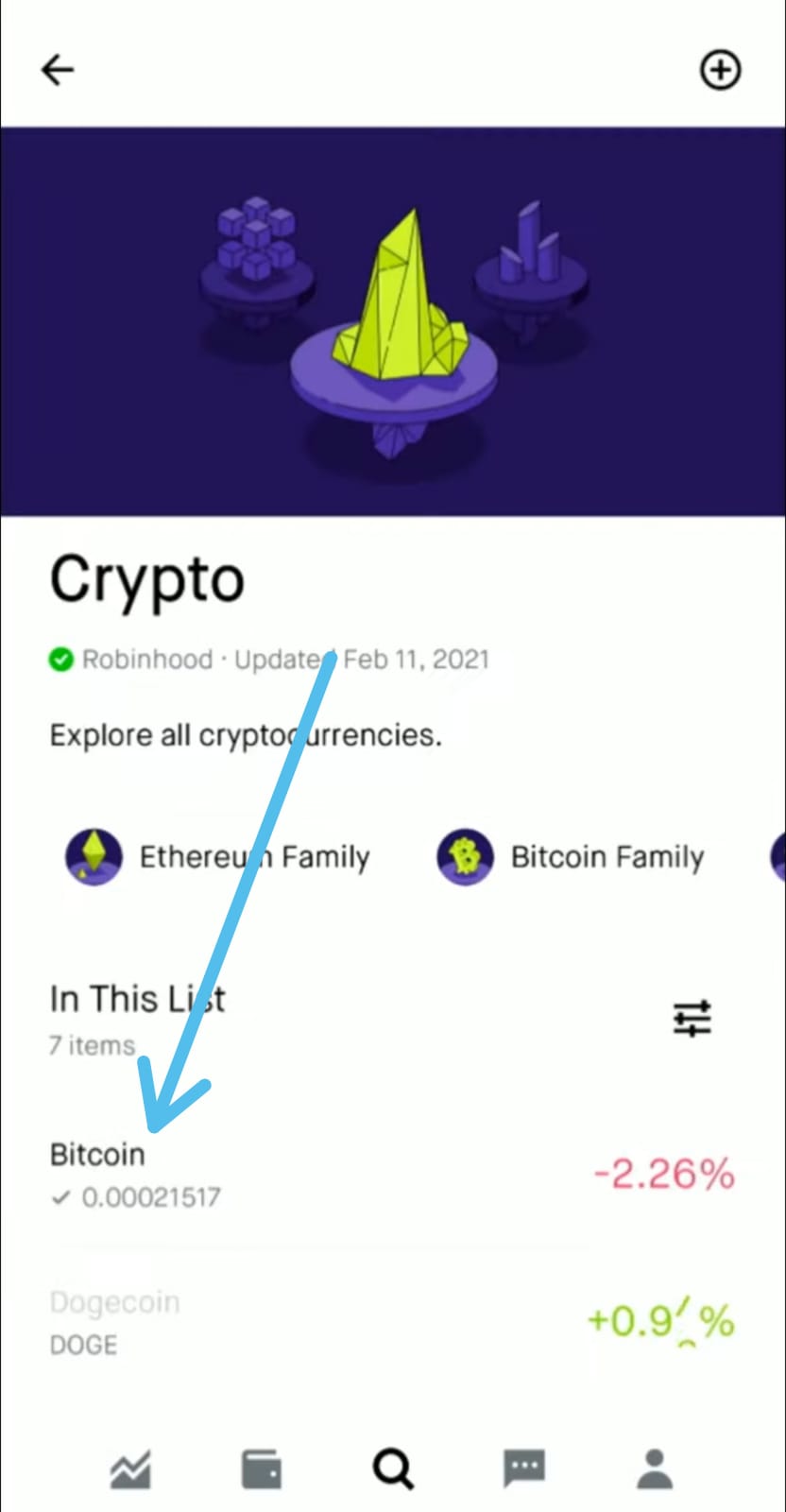
Task: Open the Ethereum Family chip
Action: click(x=217, y=857)
